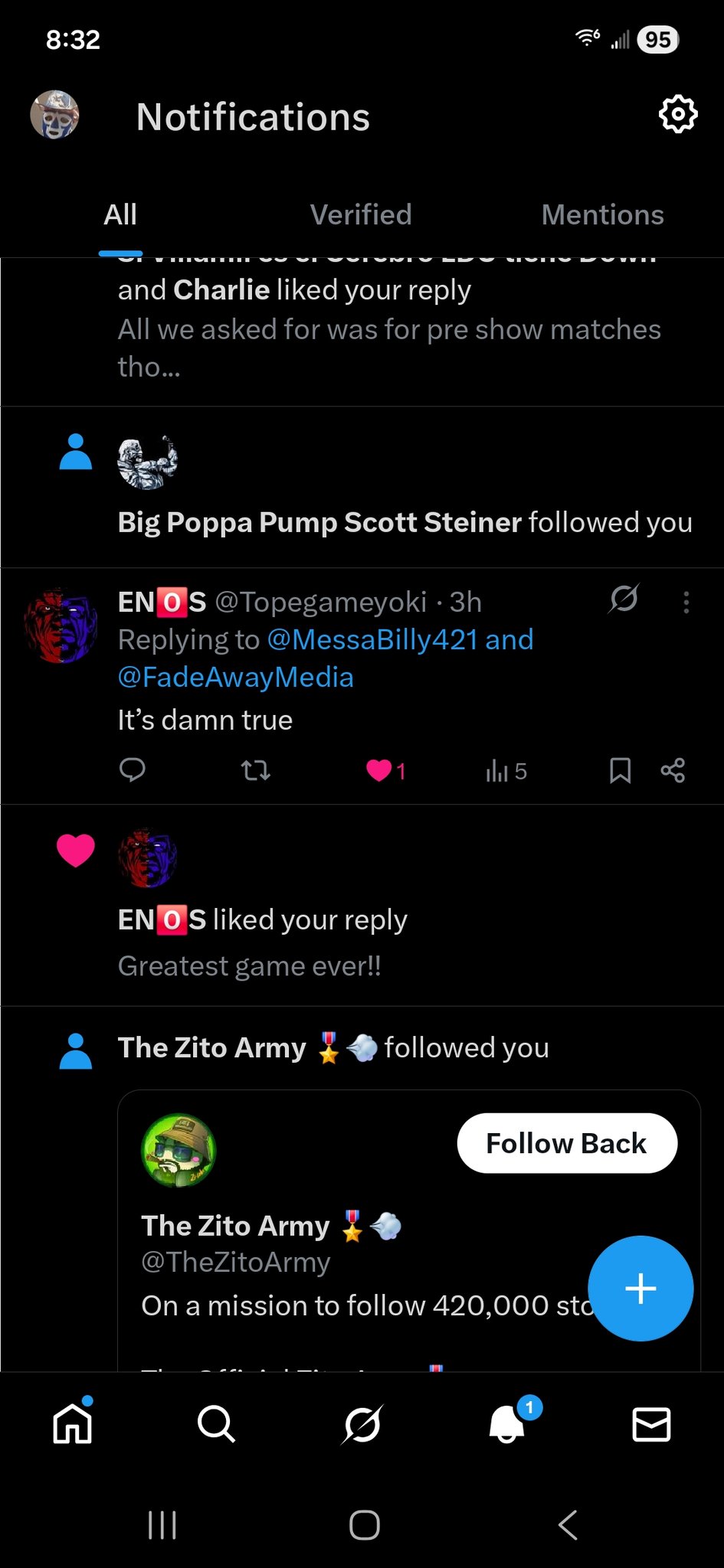Bookmark ENOS's "It's damn true" post
This screenshot has width=724, height=1568.
tap(620, 770)
